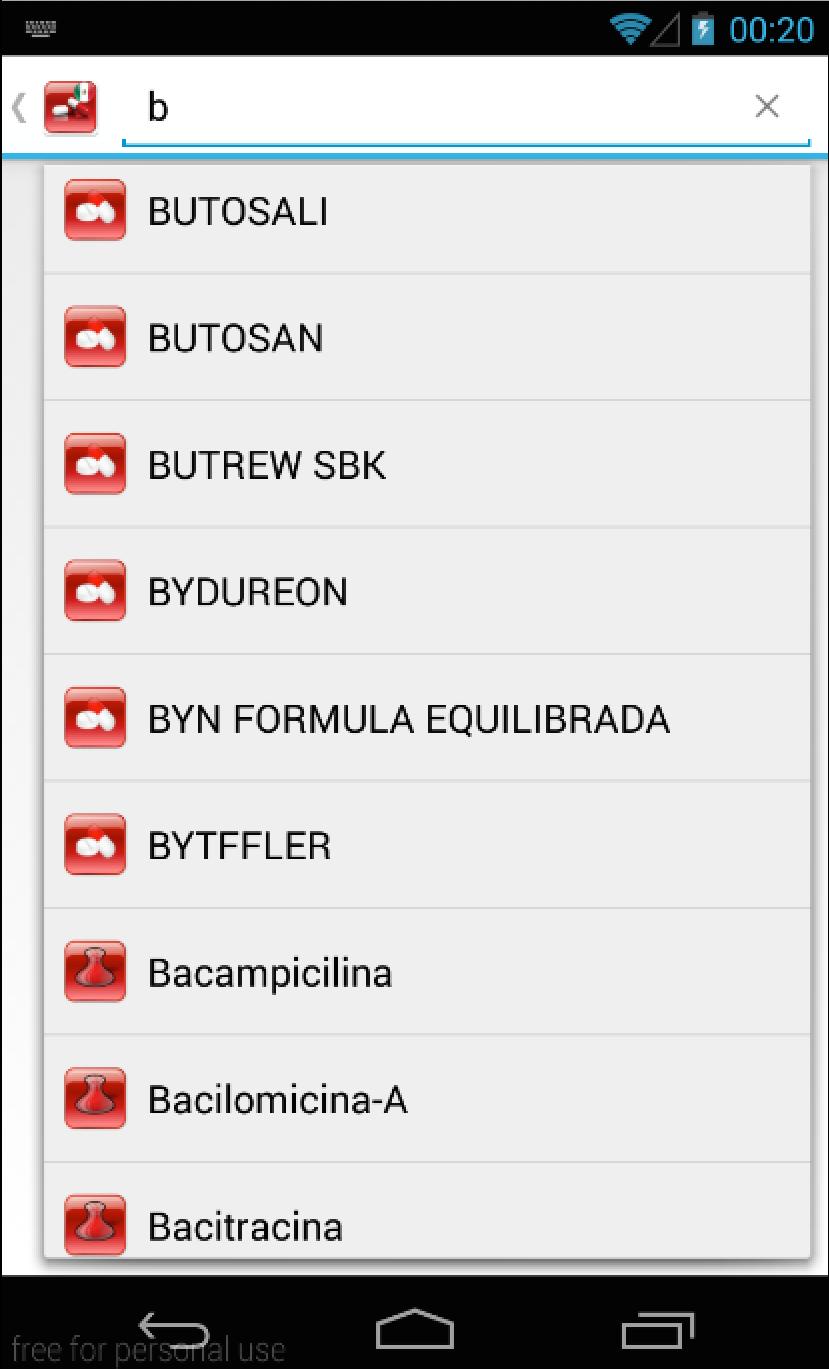
Task: Click the pill icon for BYN FORMULA EQUILIBRADA
Action: (x=94, y=718)
